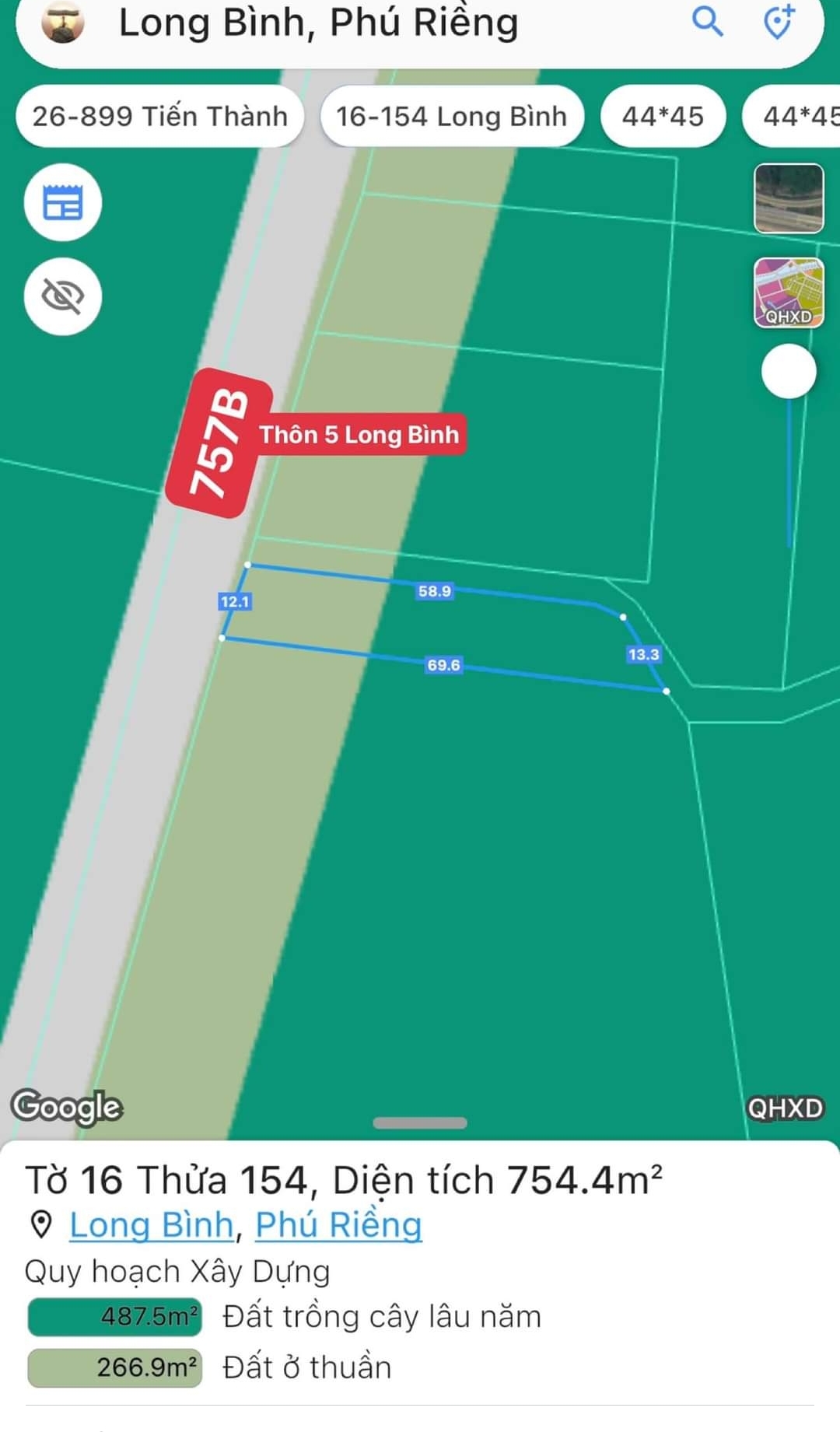Open the Thôn 5 Long Bình map label

coord(359,435)
